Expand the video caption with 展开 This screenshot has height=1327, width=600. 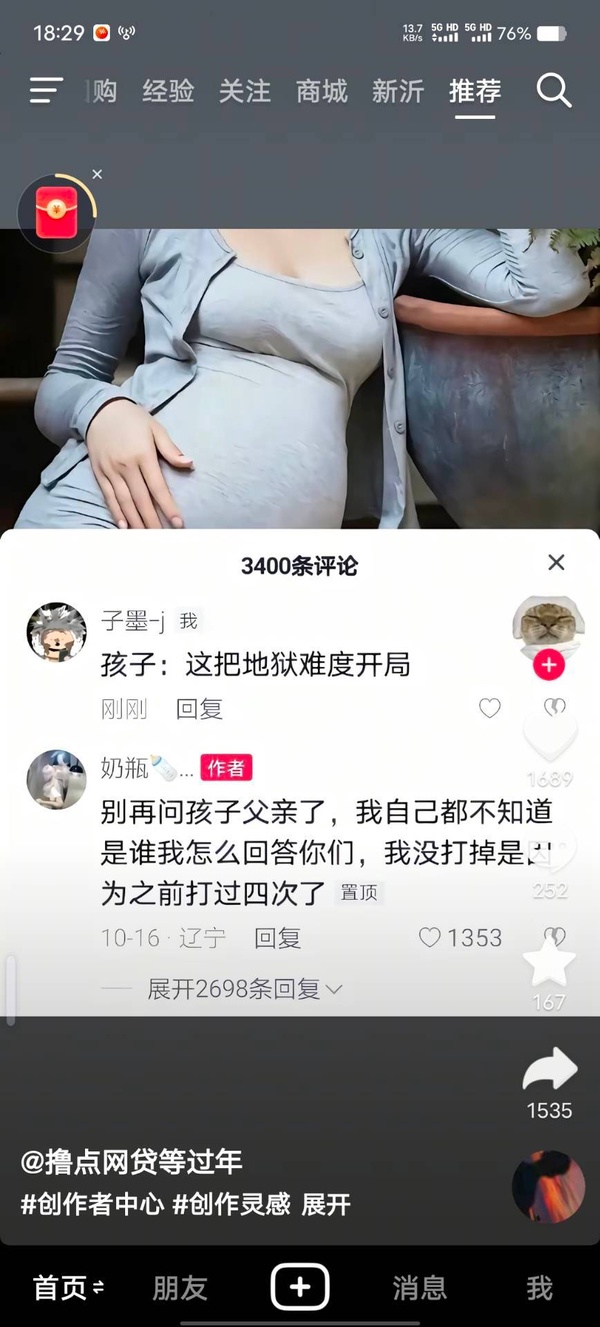[326, 1205]
